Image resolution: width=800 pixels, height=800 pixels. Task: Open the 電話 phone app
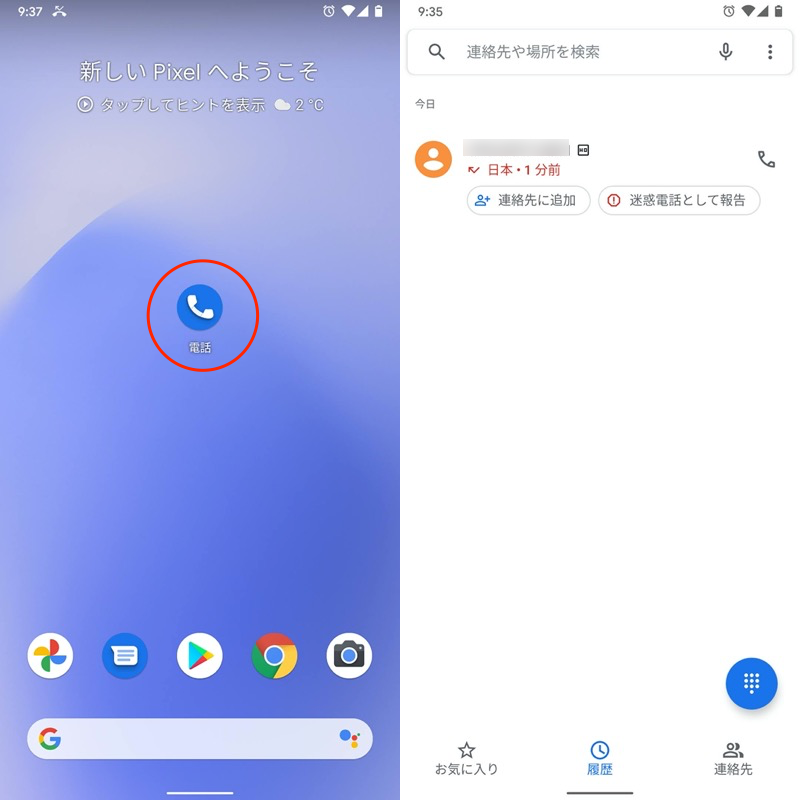click(200, 308)
